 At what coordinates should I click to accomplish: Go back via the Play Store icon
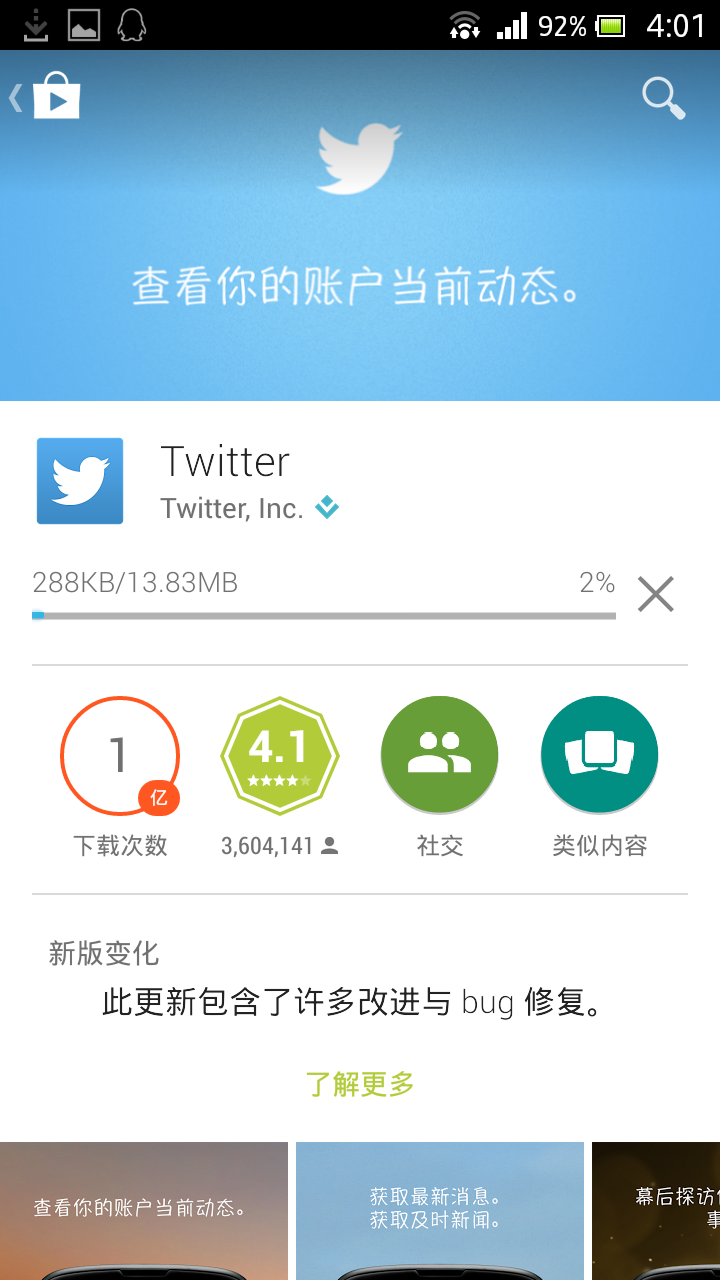coord(46,97)
